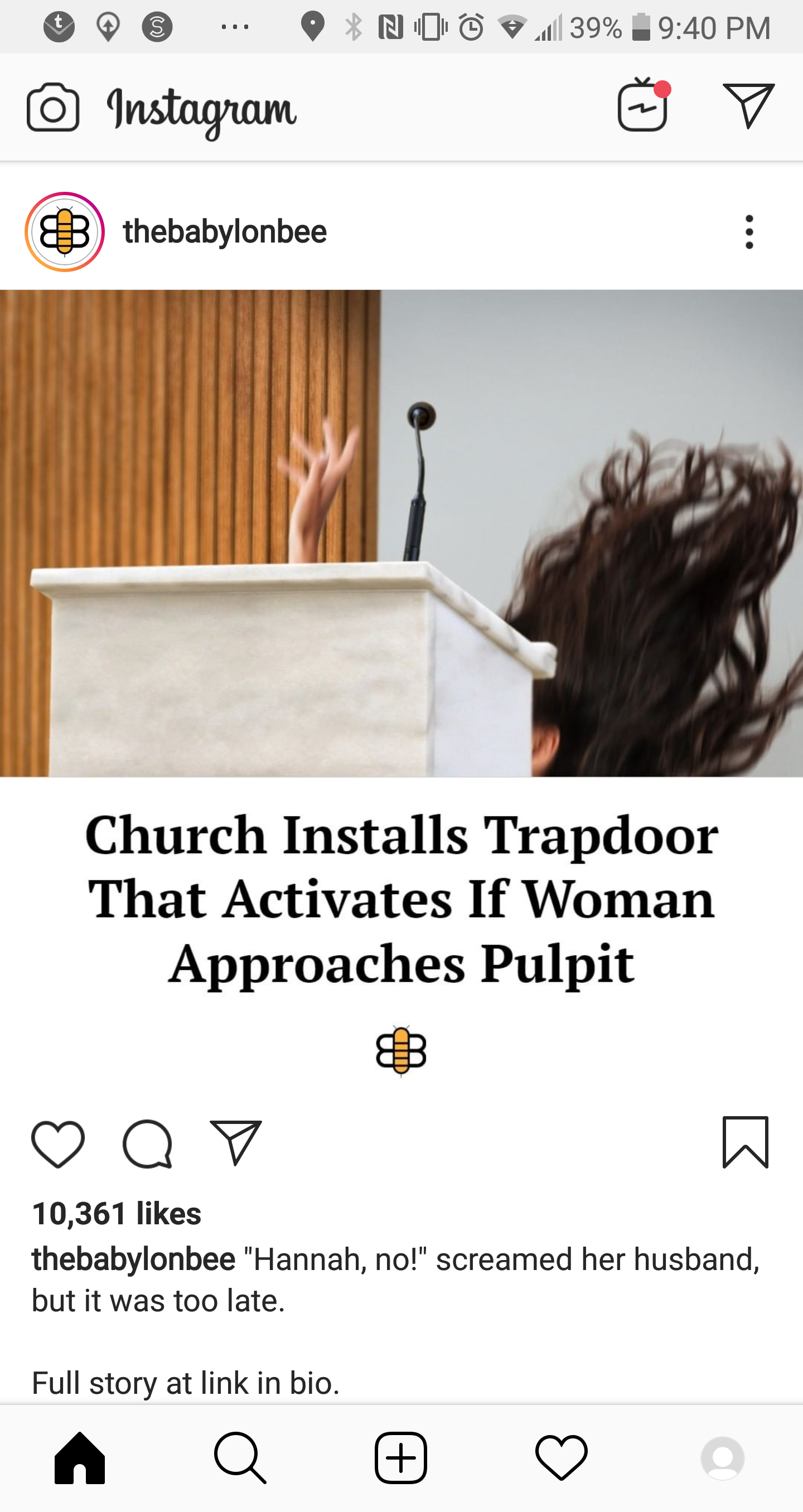Viewport: 803px width, 1512px height.
Task: View thebabylonbee story via profile picture
Action: click(x=65, y=232)
